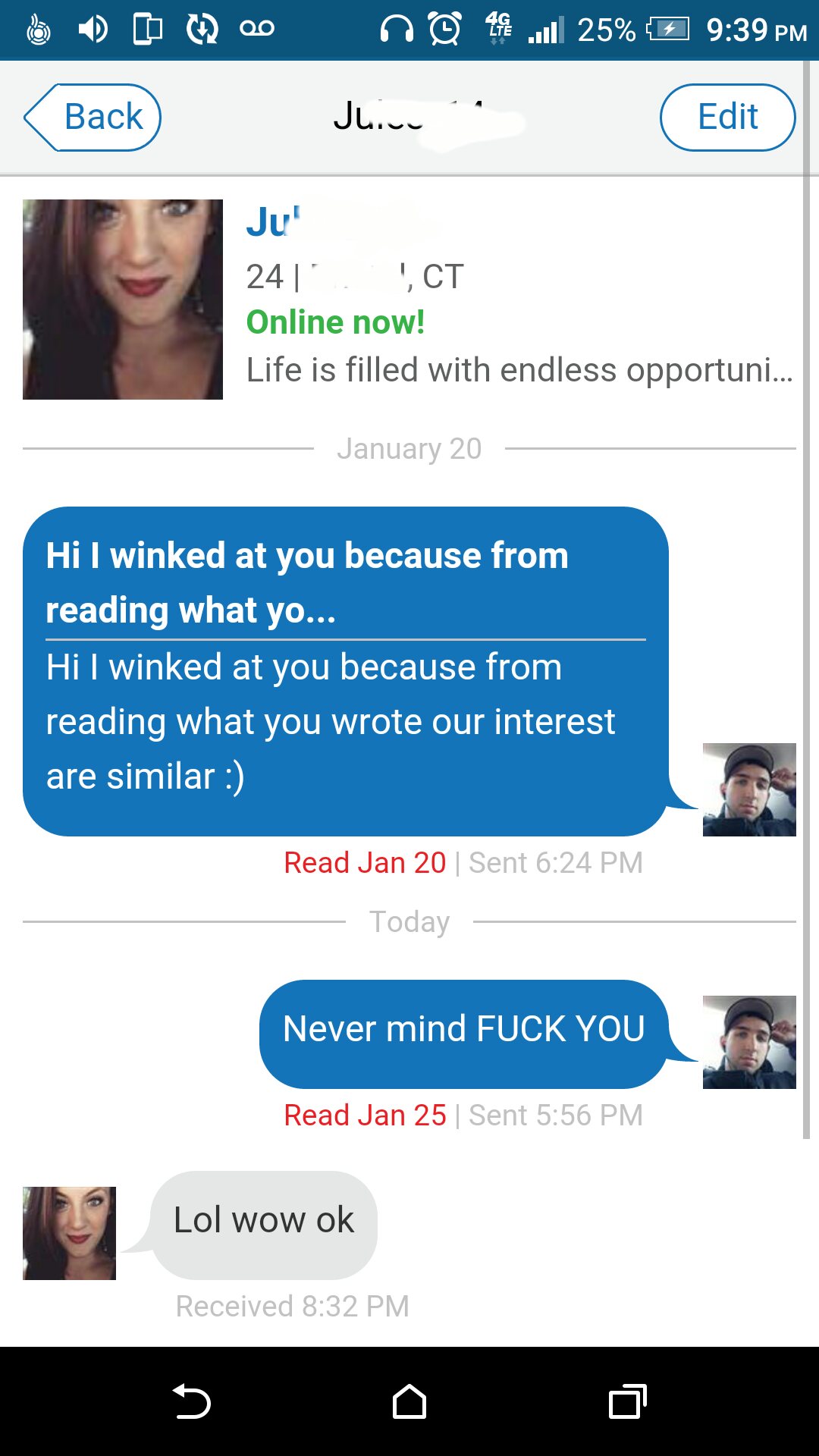Tap the system home button
Image resolution: width=819 pixels, height=1456 pixels.
pyautogui.click(x=409, y=1401)
